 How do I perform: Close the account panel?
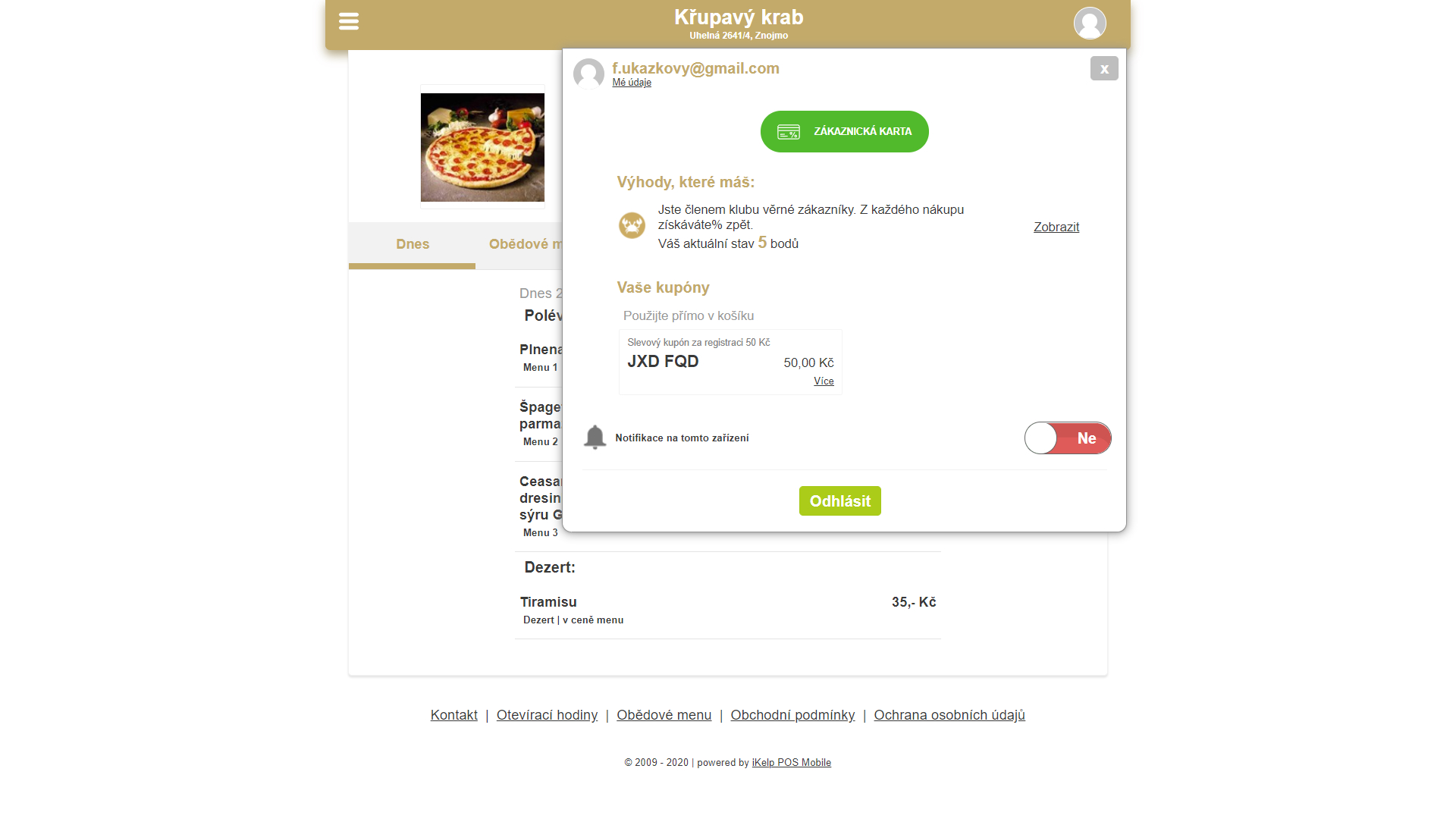1104,68
